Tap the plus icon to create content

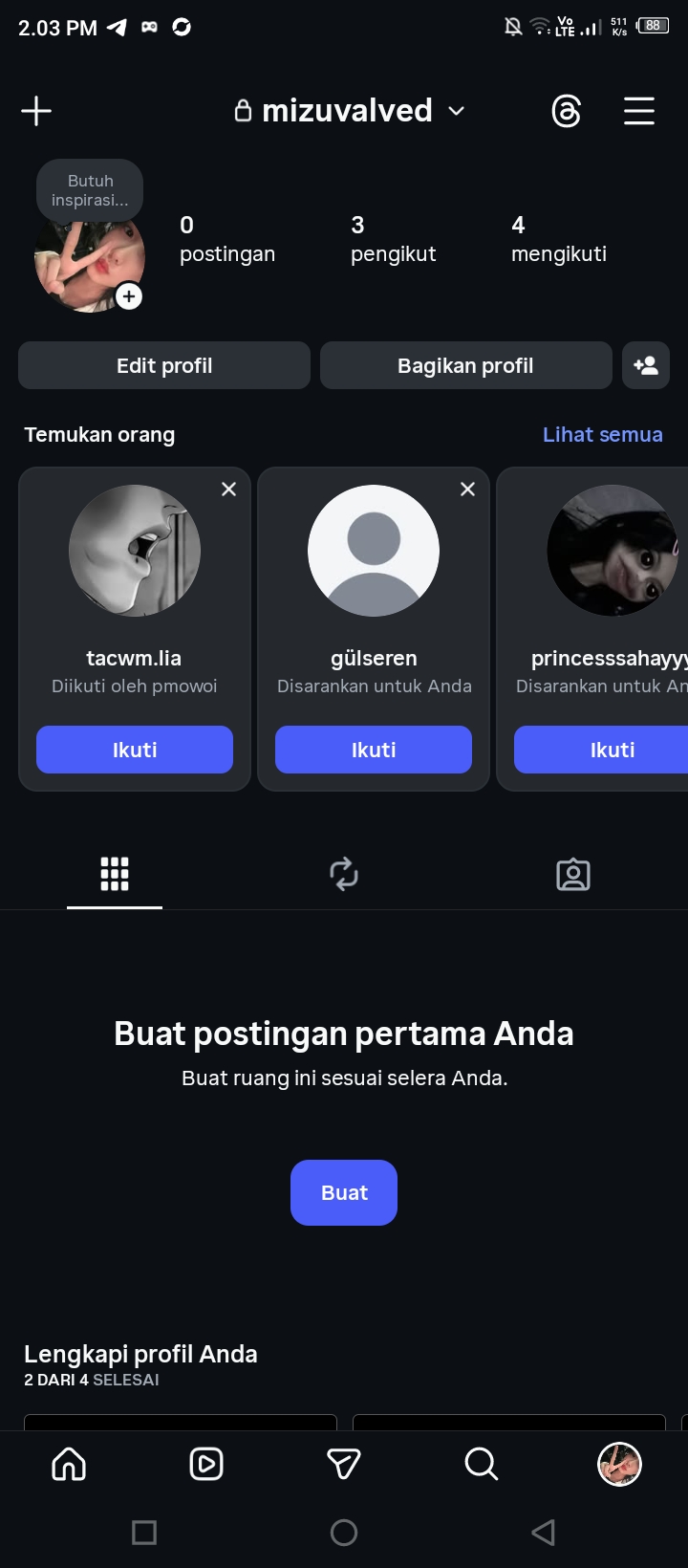pos(36,111)
